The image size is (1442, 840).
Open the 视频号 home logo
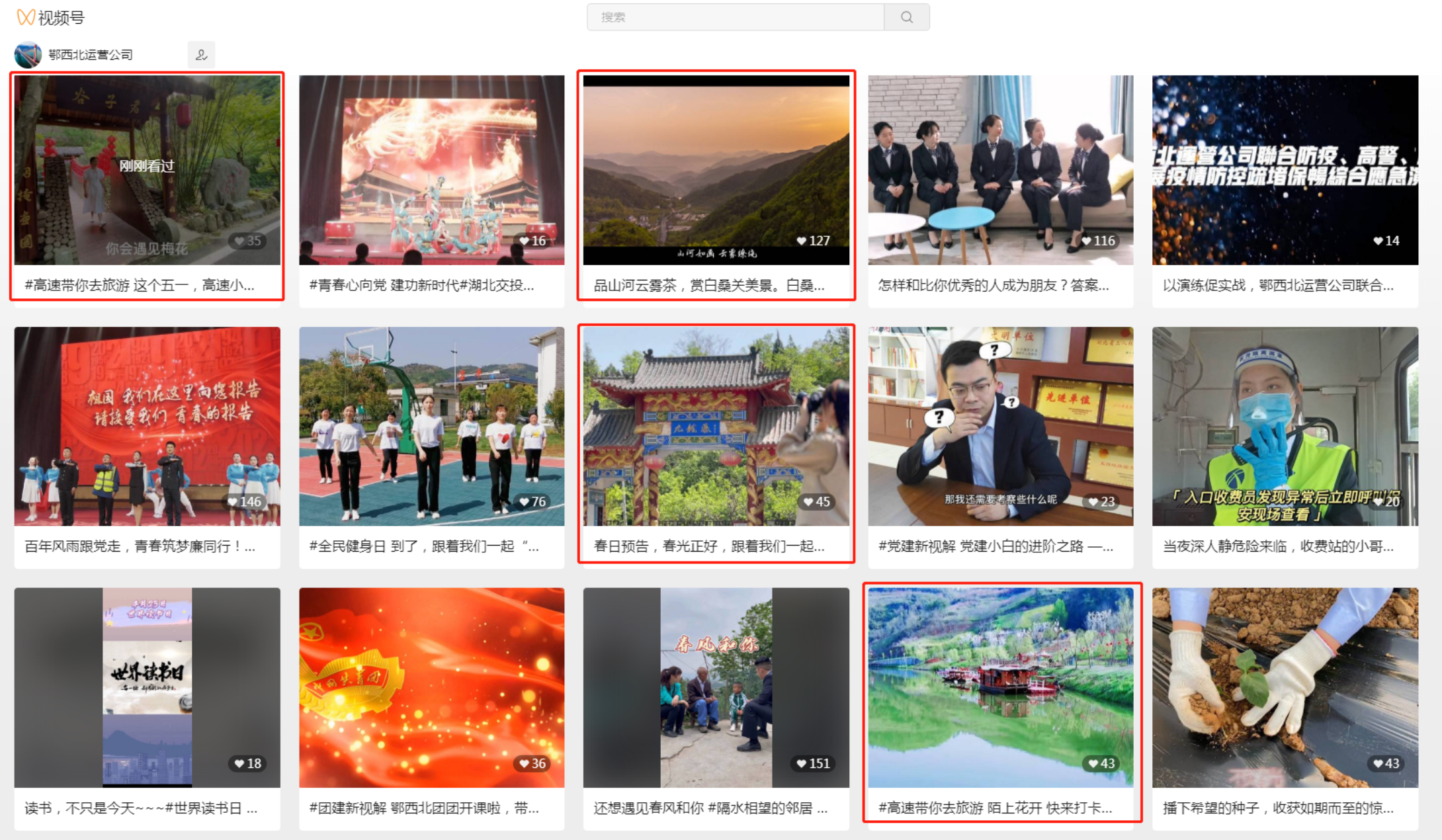51,18
